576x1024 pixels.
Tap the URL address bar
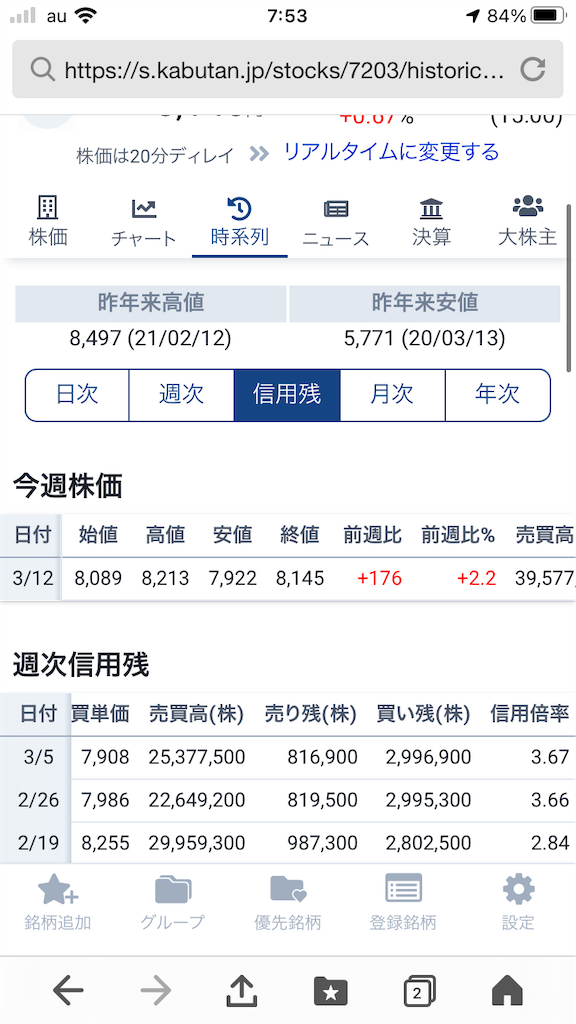point(287,69)
